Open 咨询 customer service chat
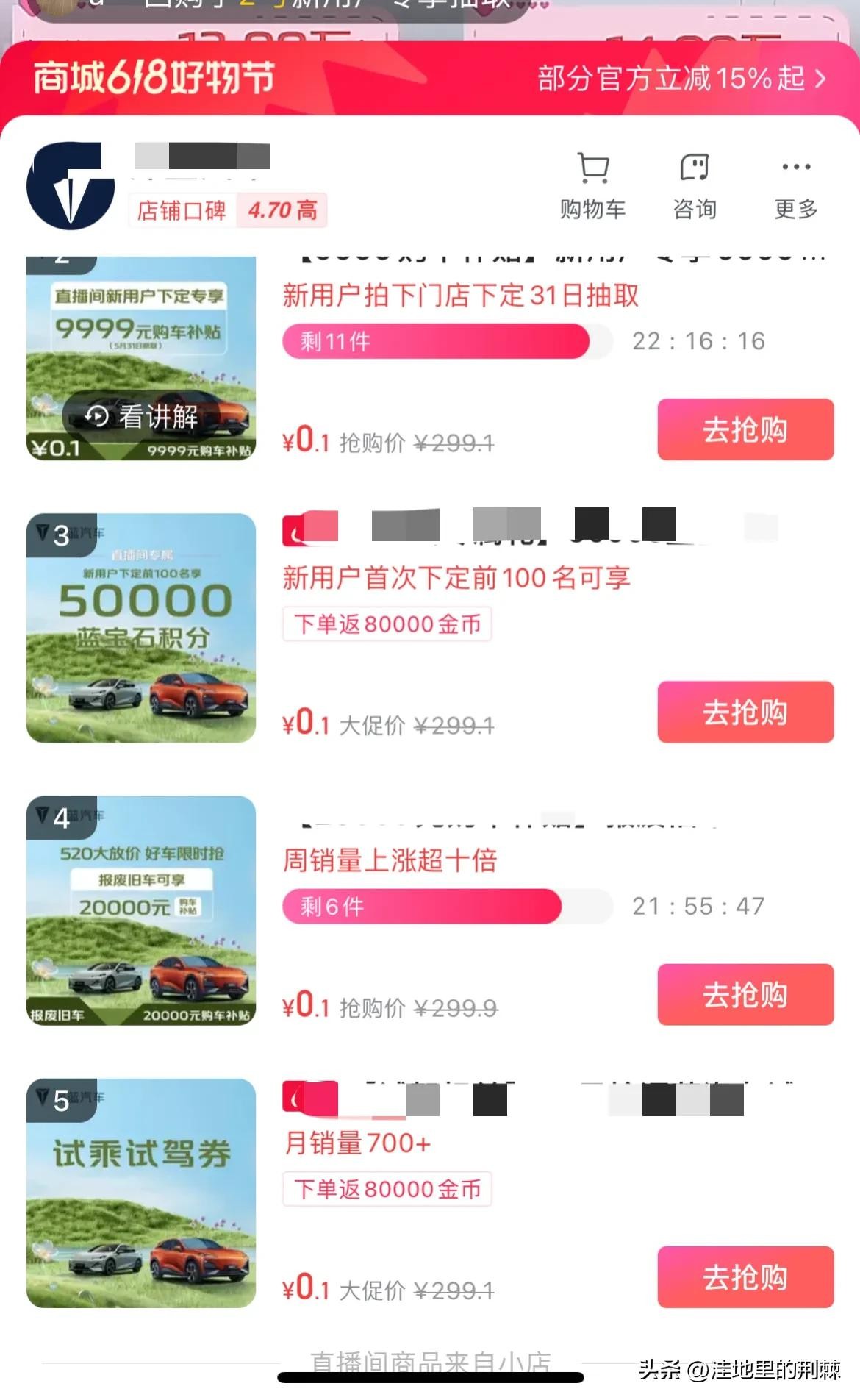 point(694,186)
